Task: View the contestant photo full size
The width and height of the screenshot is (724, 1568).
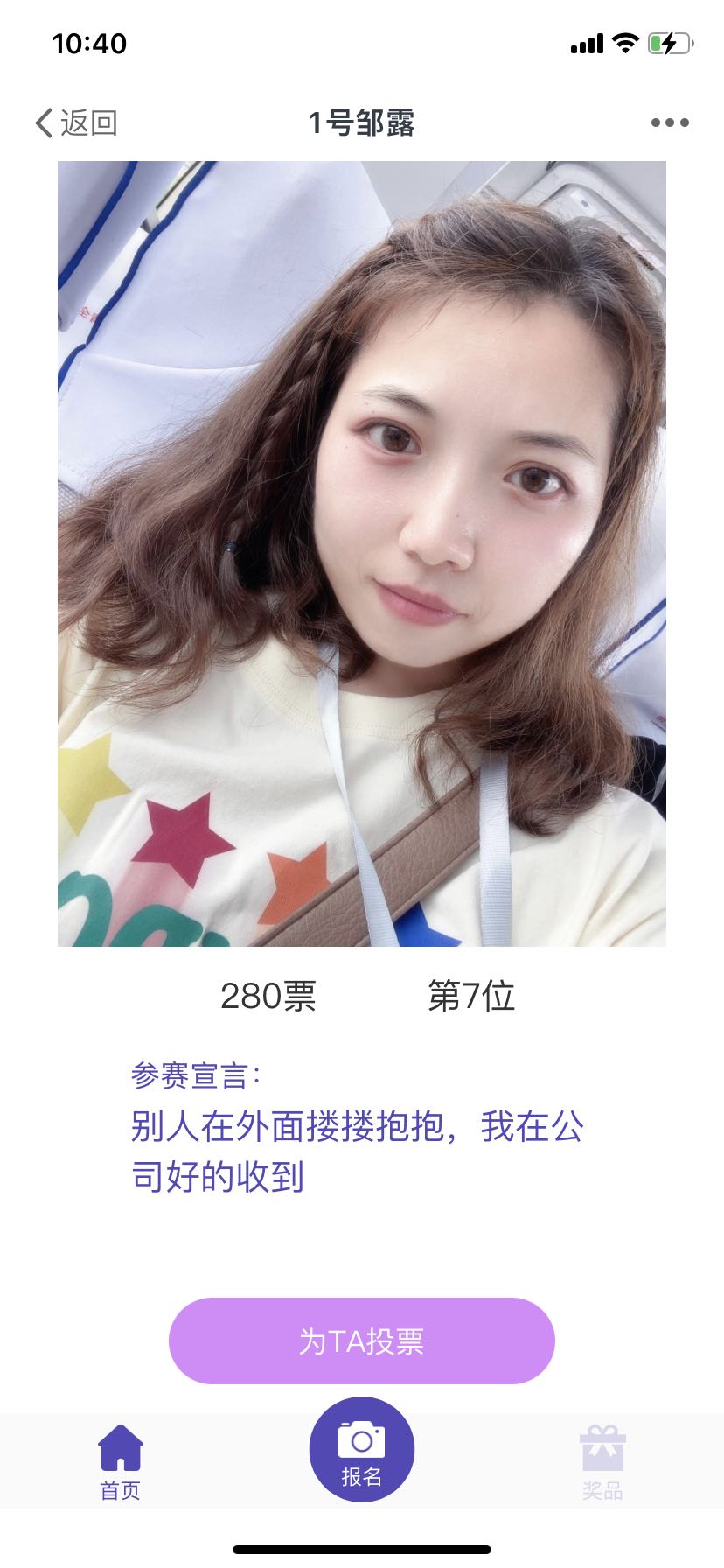Action: point(361,553)
